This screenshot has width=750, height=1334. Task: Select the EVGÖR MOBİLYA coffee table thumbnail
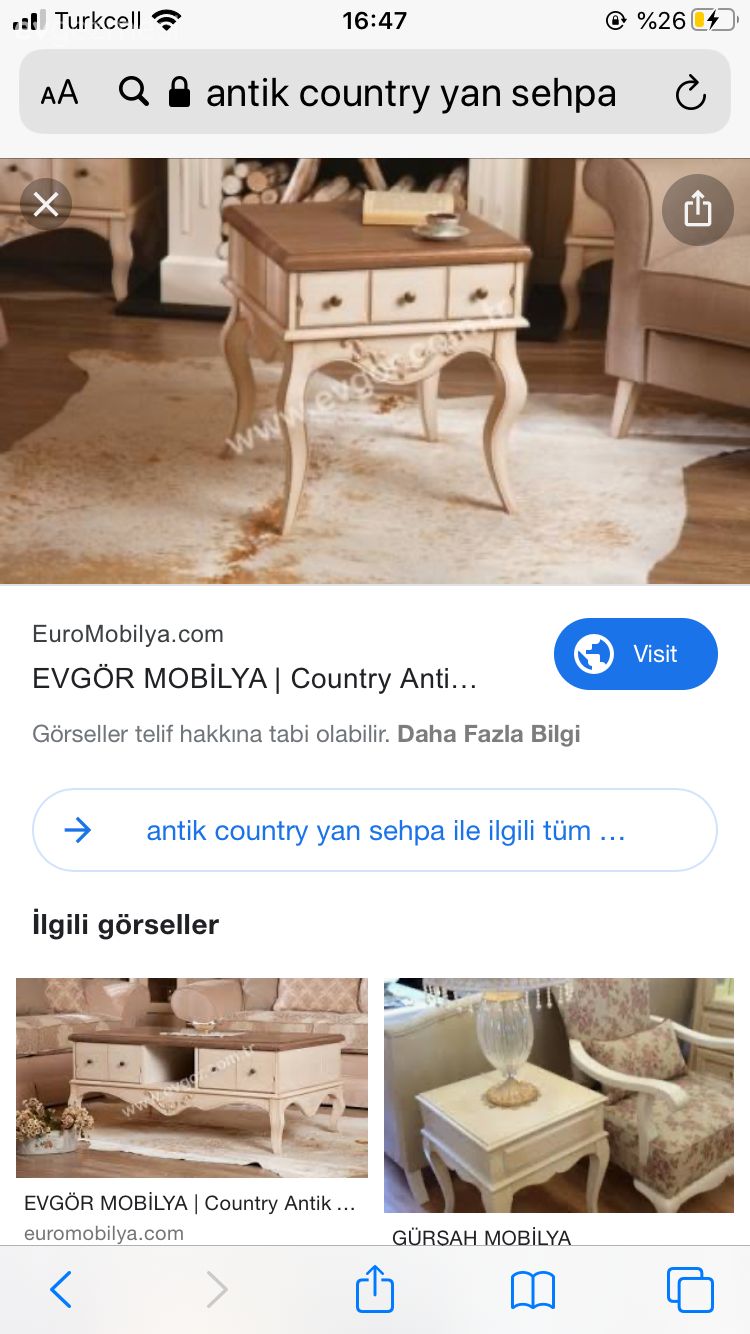[192, 1077]
